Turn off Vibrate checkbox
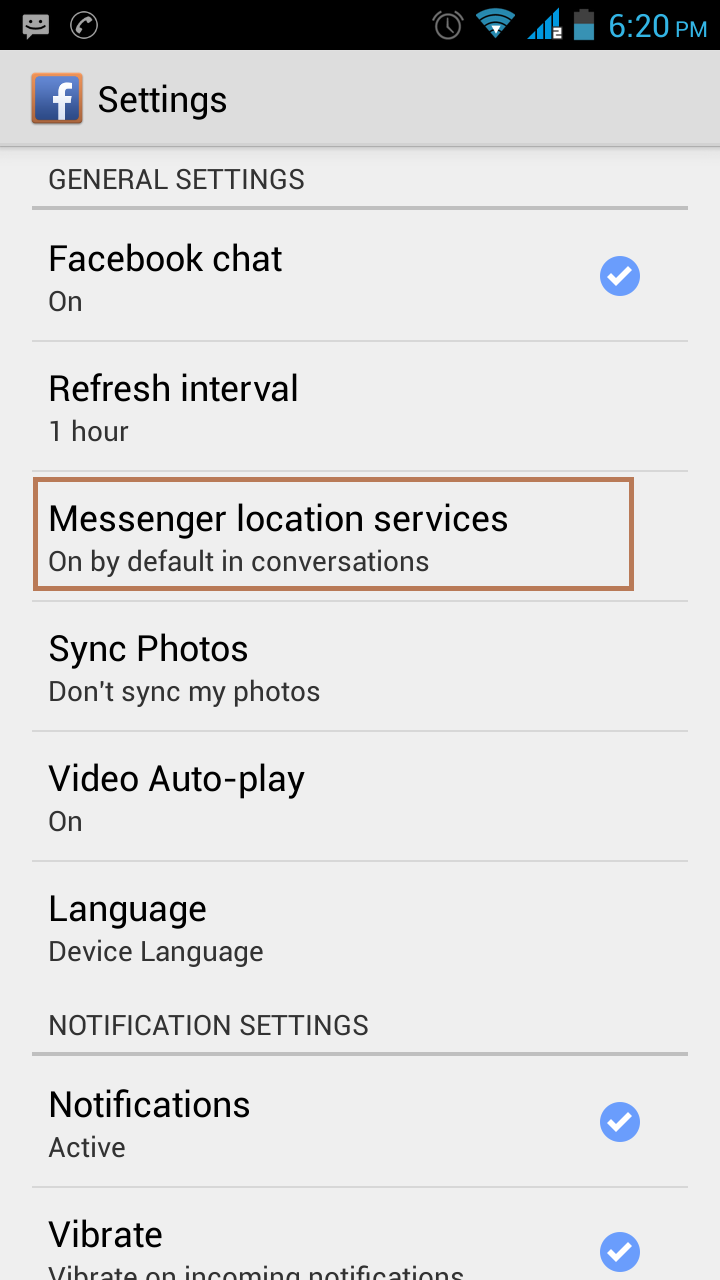 [620, 1252]
